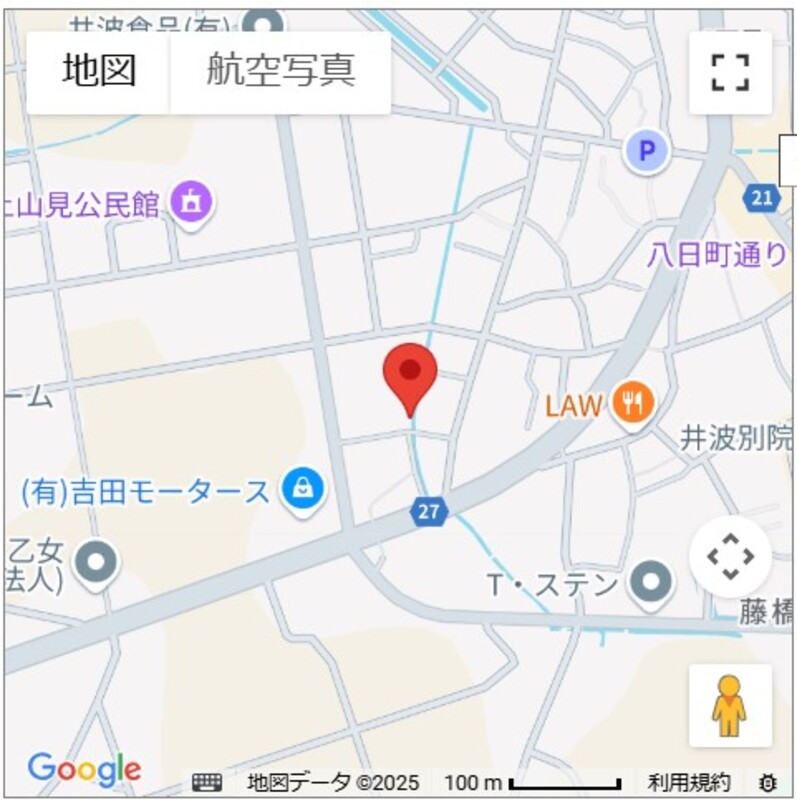
Task: Select the 山見公民館 place marker
Action: point(190,204)
